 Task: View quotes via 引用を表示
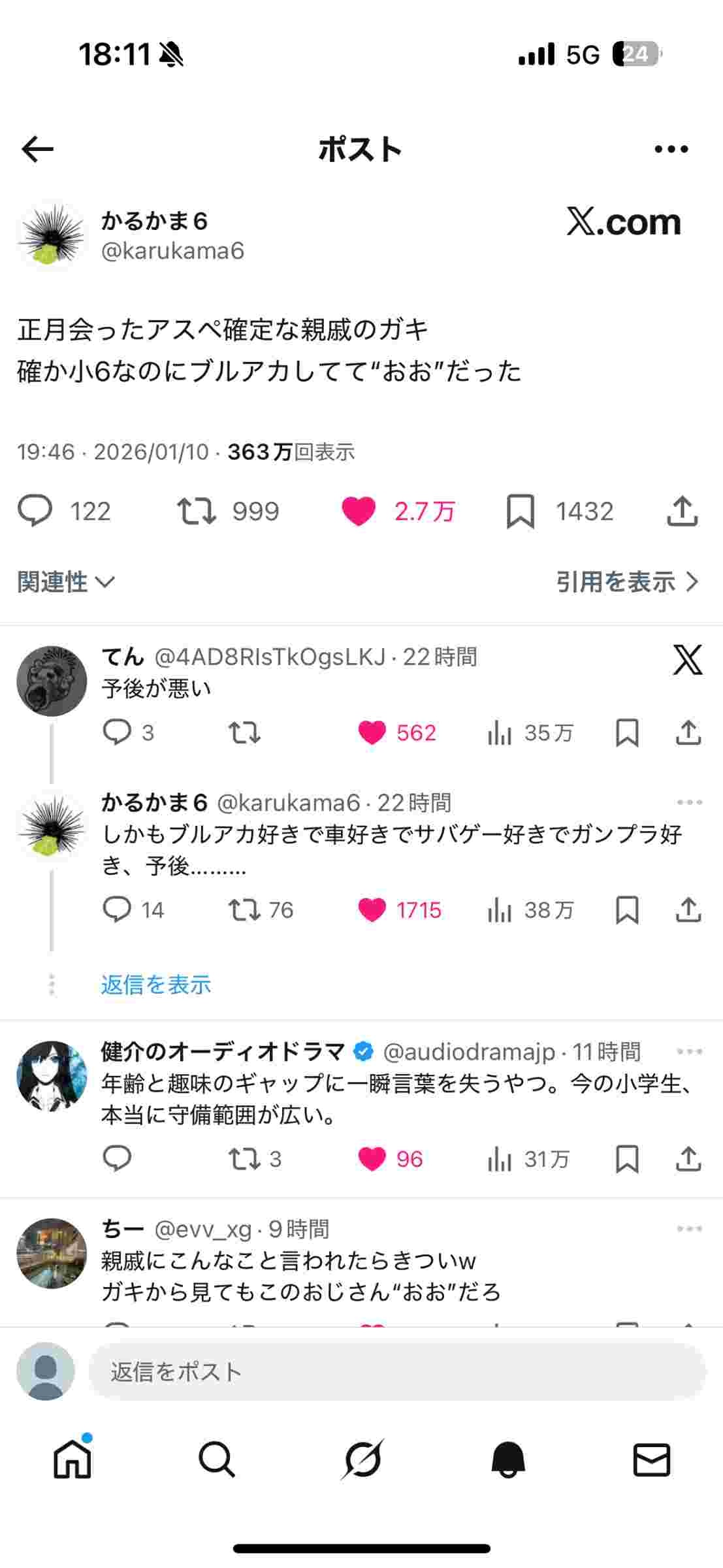pyautogui.click(x=626, y=581)
